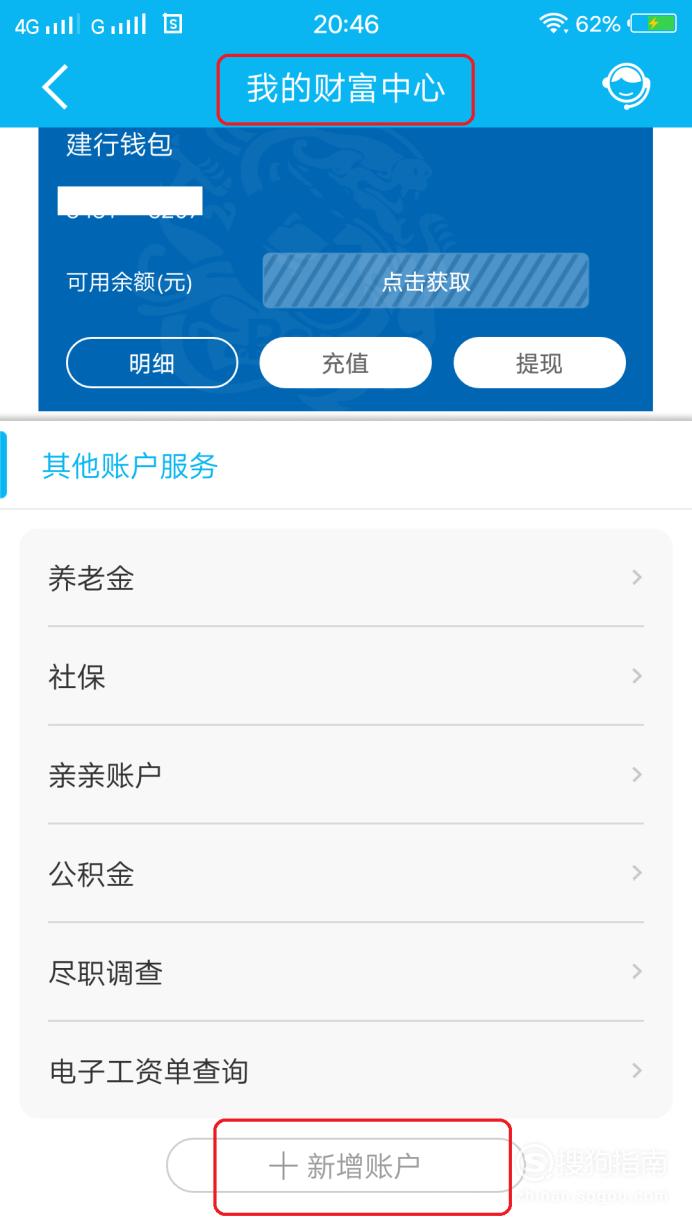The width and height of the screenshot is (692, 1230).
Task: Tap the 充值 button
Action: (x=345, y=363)
